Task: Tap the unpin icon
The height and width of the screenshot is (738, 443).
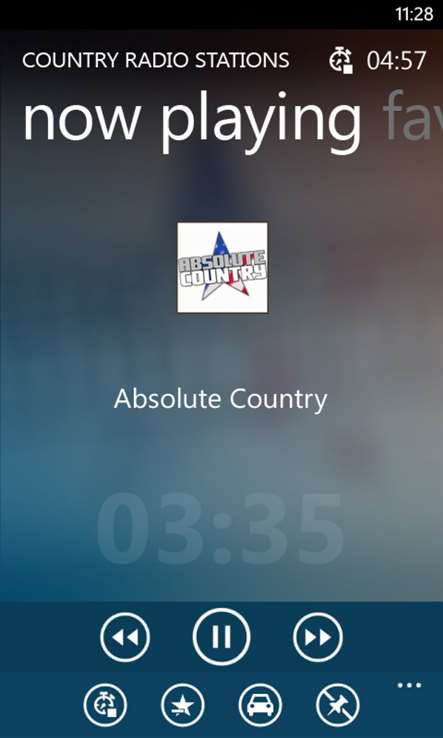Action: tap(338, 706)
